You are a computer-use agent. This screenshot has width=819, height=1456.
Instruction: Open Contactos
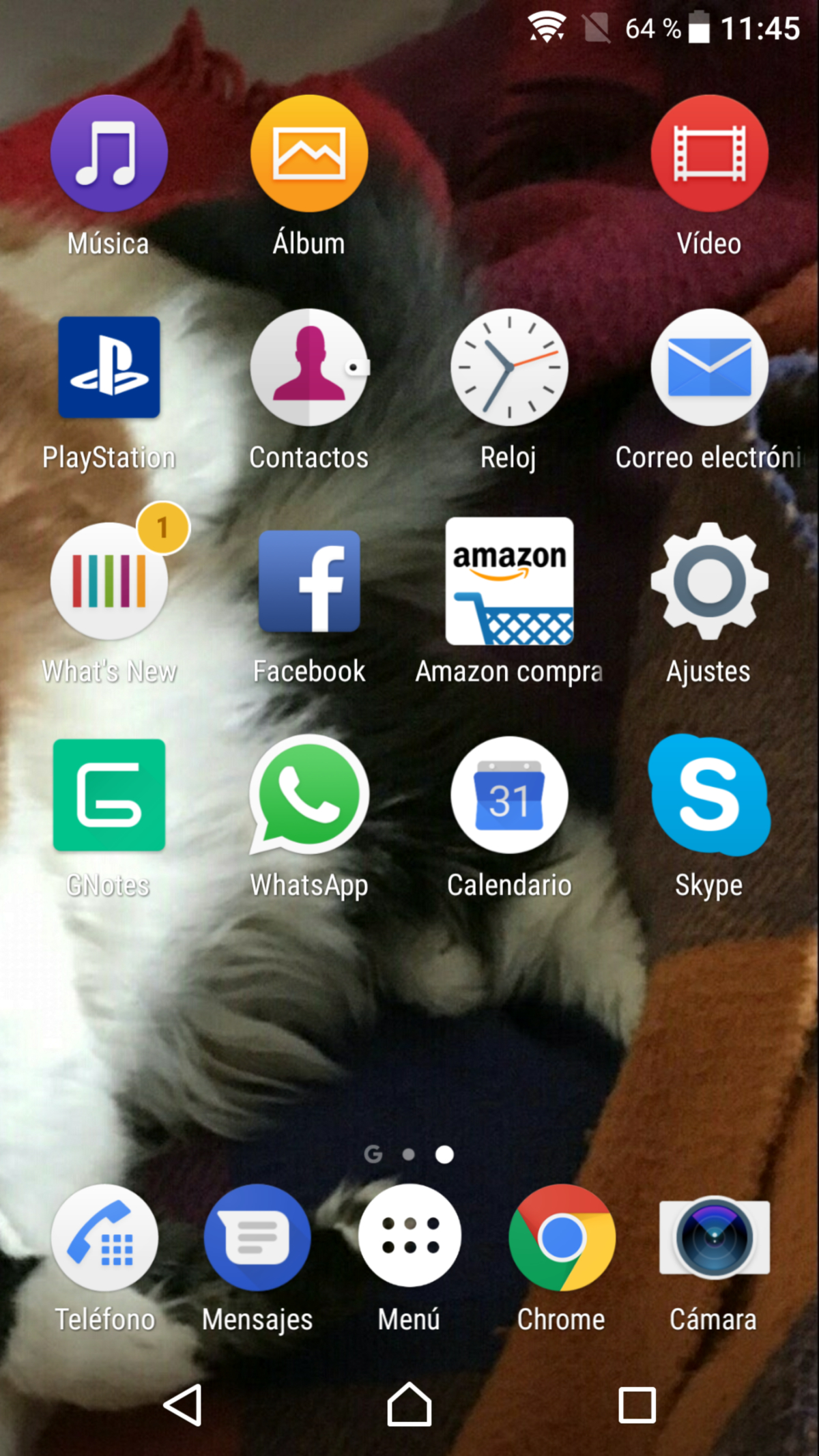309,367
